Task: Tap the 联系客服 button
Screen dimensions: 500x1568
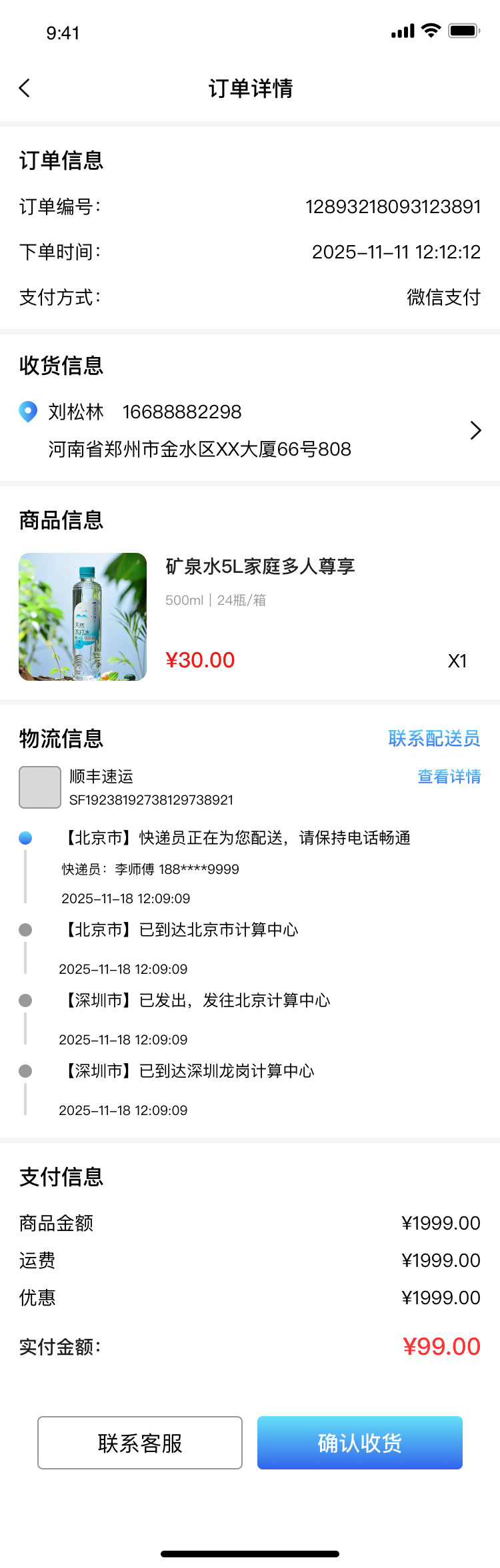Action: [x=140, y=1443]
